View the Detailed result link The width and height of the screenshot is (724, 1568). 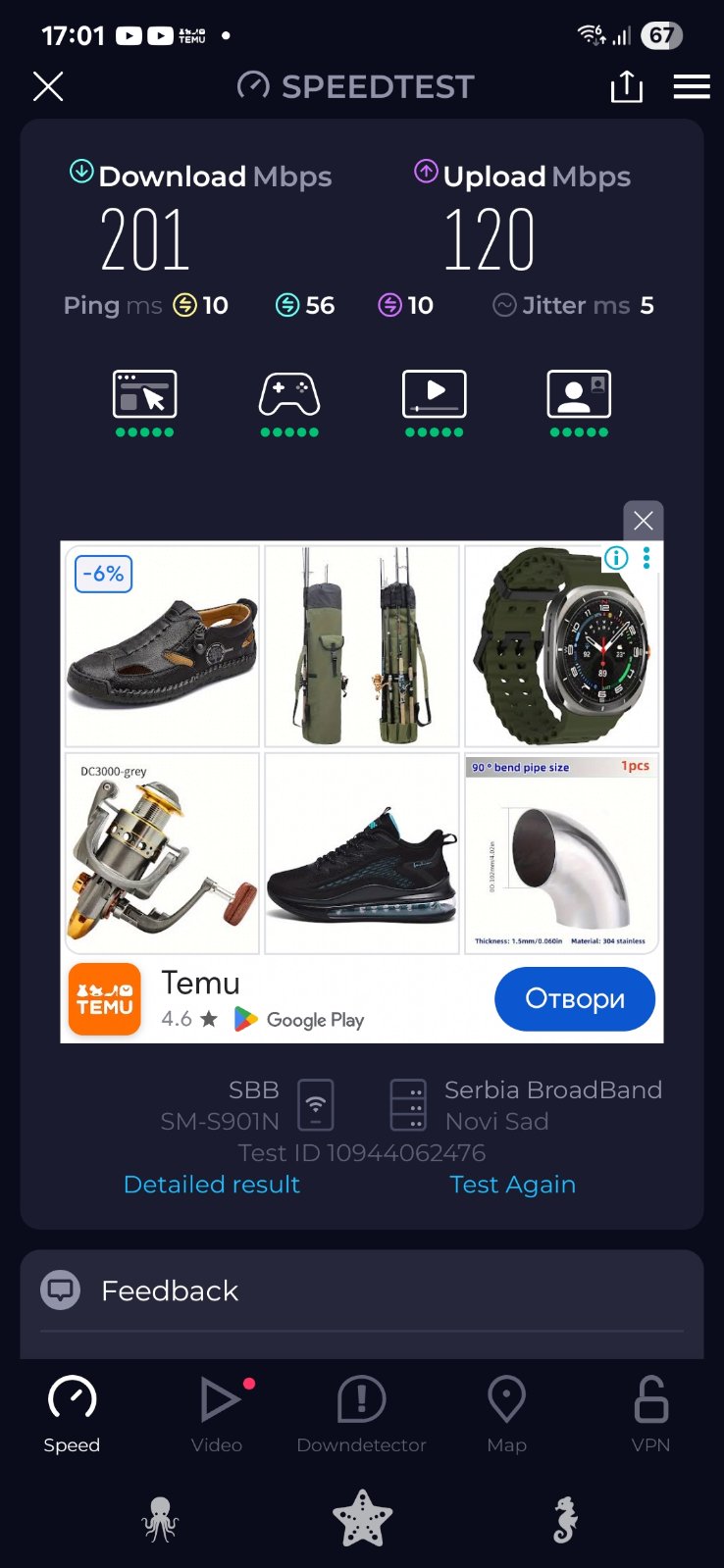point(212,1185)
